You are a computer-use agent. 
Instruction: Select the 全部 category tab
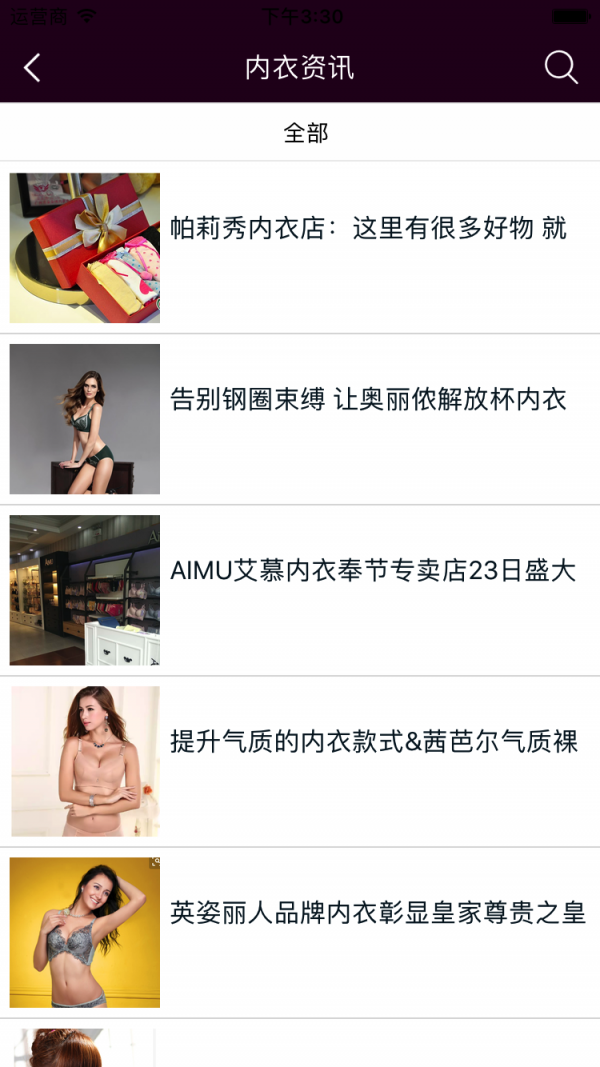(305, 133)
